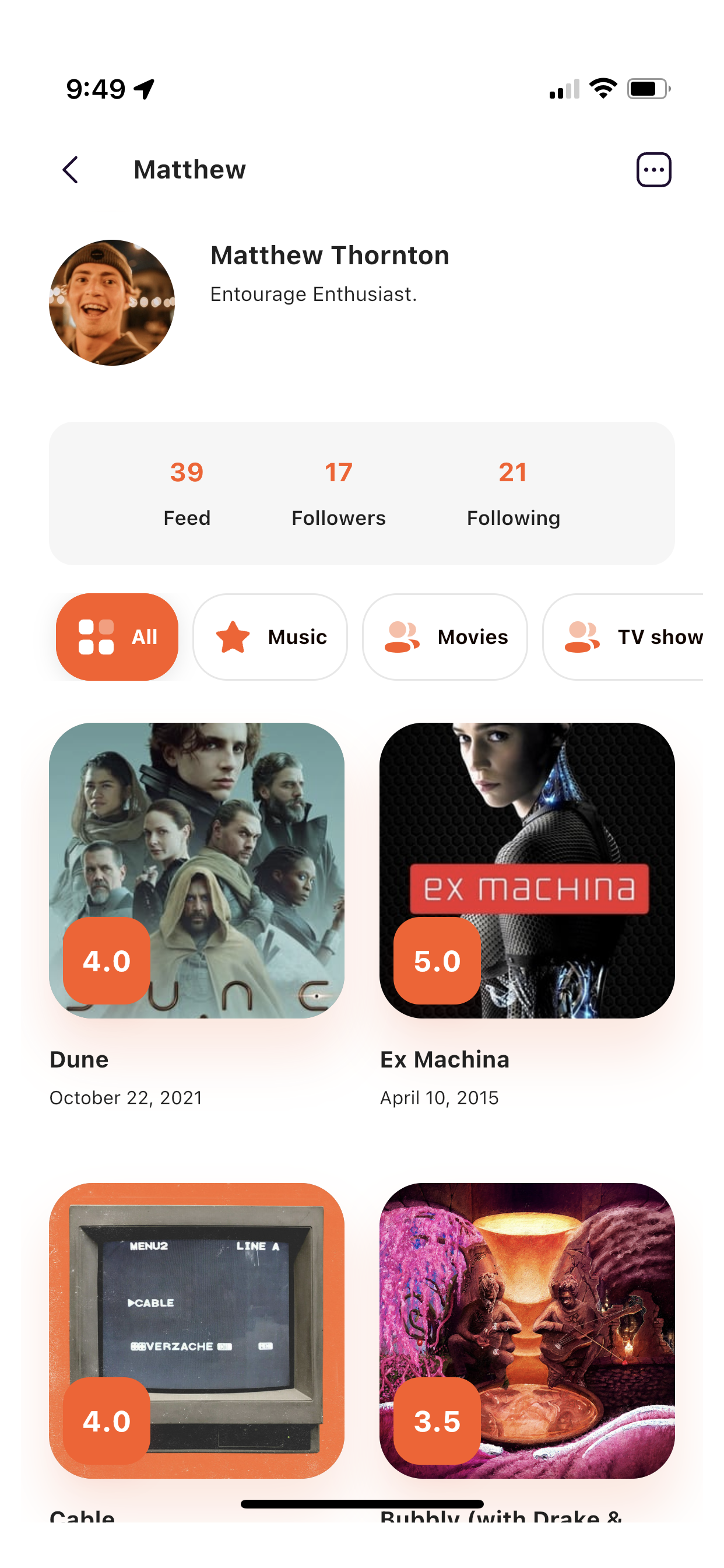Filter ratings by Music
Screen dimensions: 724x1568
click(x=270, y=636)
